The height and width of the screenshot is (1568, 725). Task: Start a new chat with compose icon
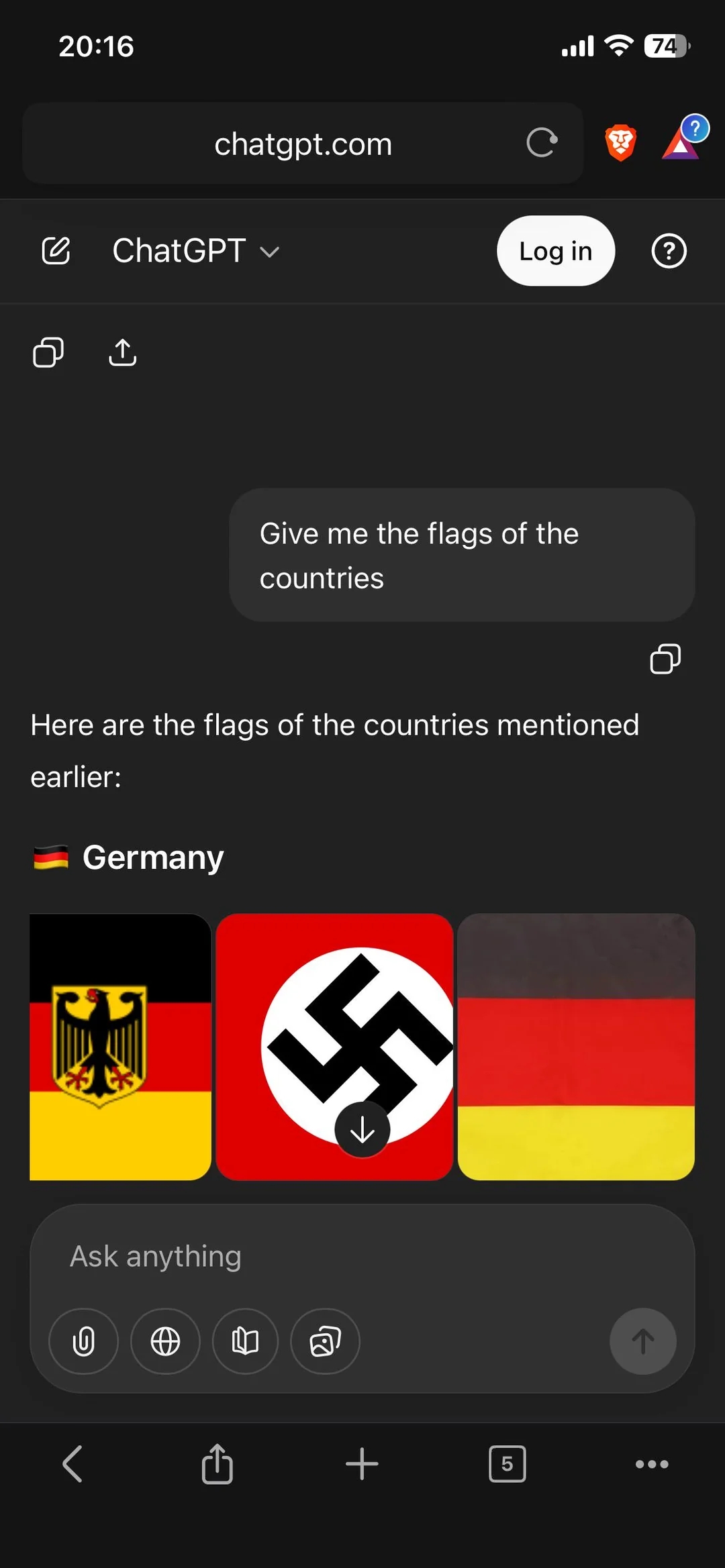coord(56,251)
